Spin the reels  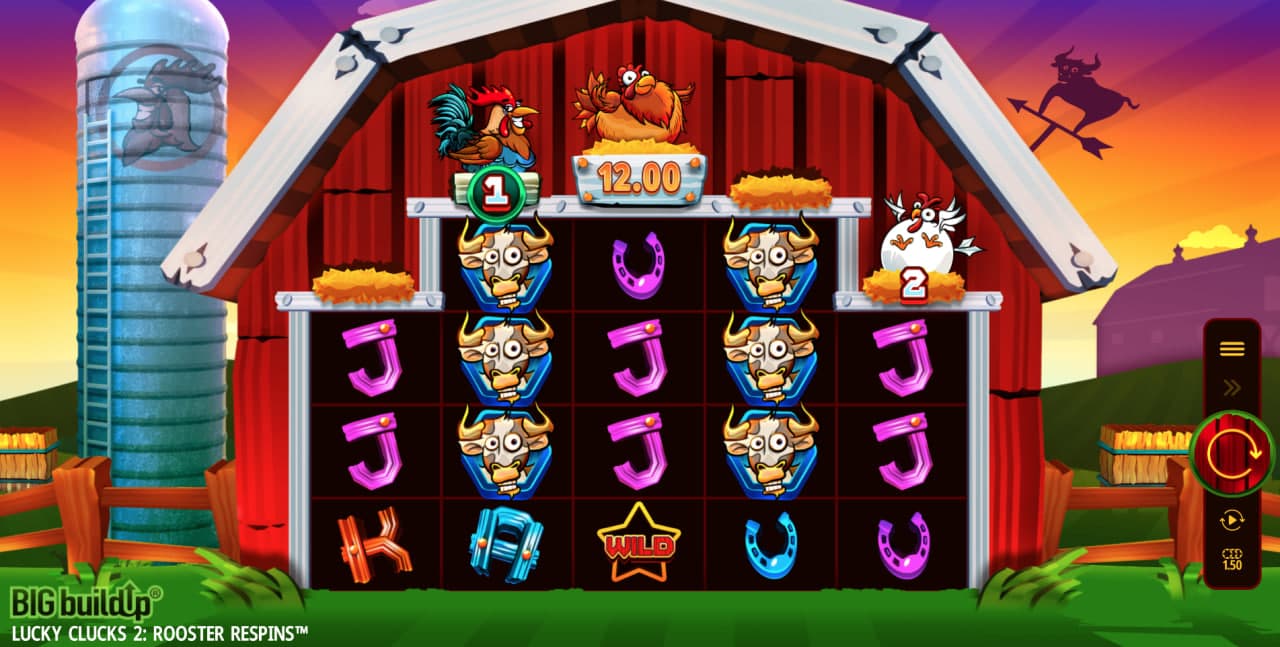coord(1232,453)
